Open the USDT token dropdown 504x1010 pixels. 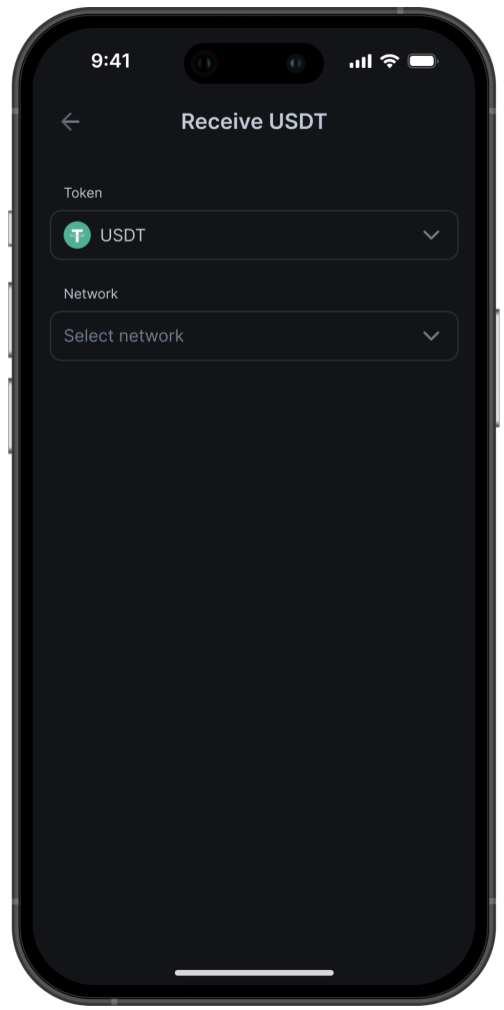click(254, 235)
